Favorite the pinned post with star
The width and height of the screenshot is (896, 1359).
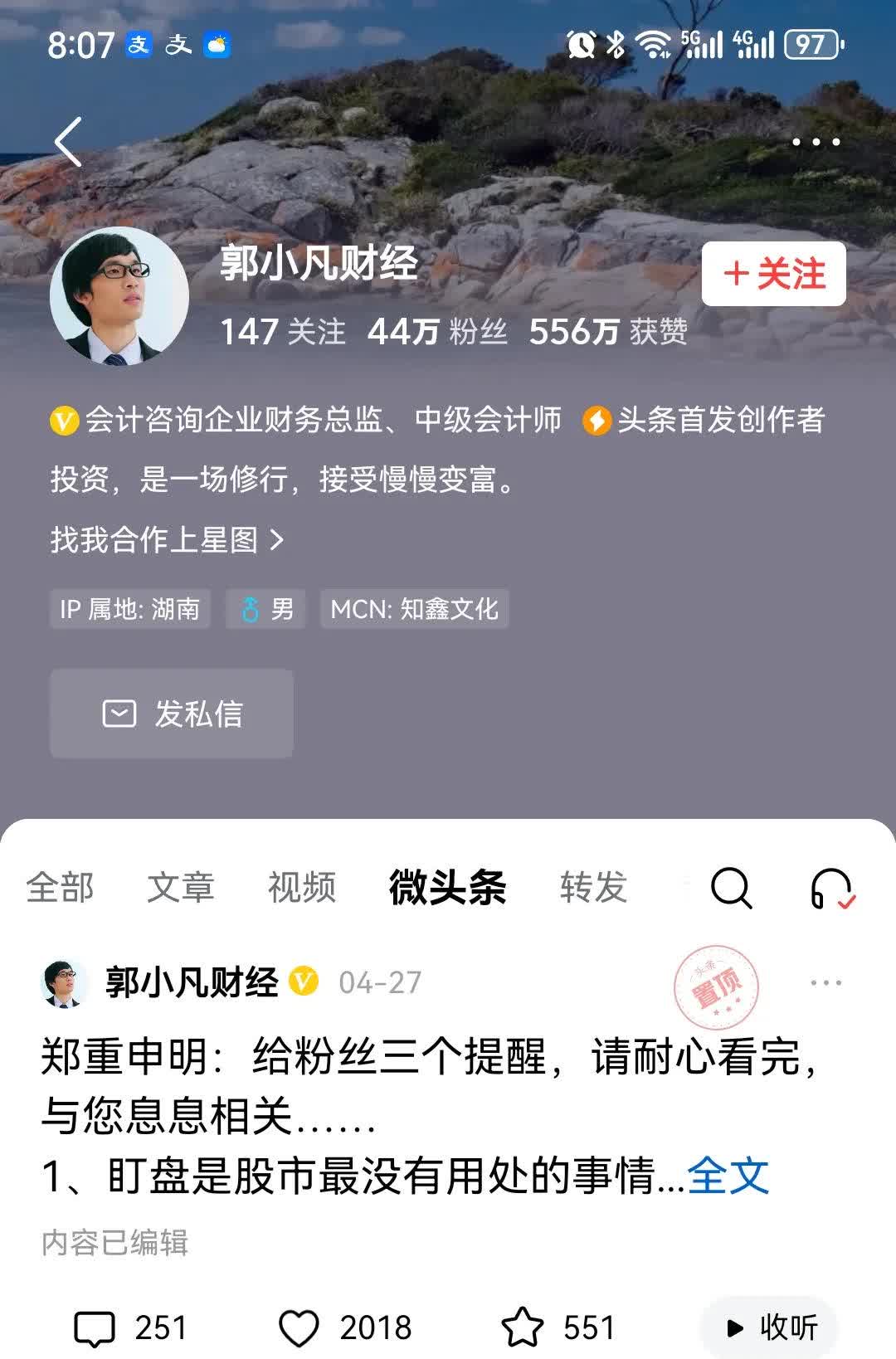point(558,1327)
